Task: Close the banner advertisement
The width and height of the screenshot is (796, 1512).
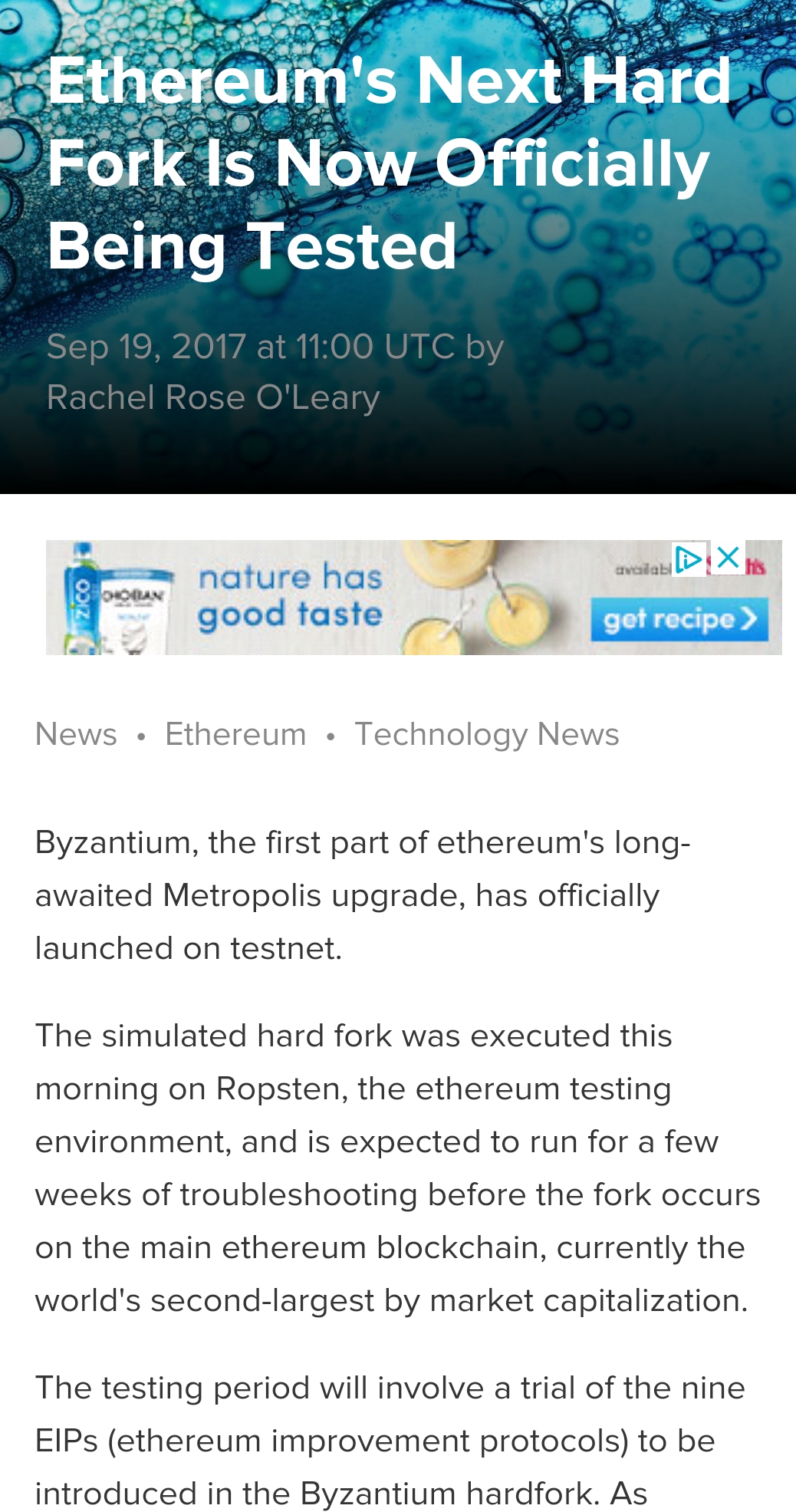Action: point(728,558)
